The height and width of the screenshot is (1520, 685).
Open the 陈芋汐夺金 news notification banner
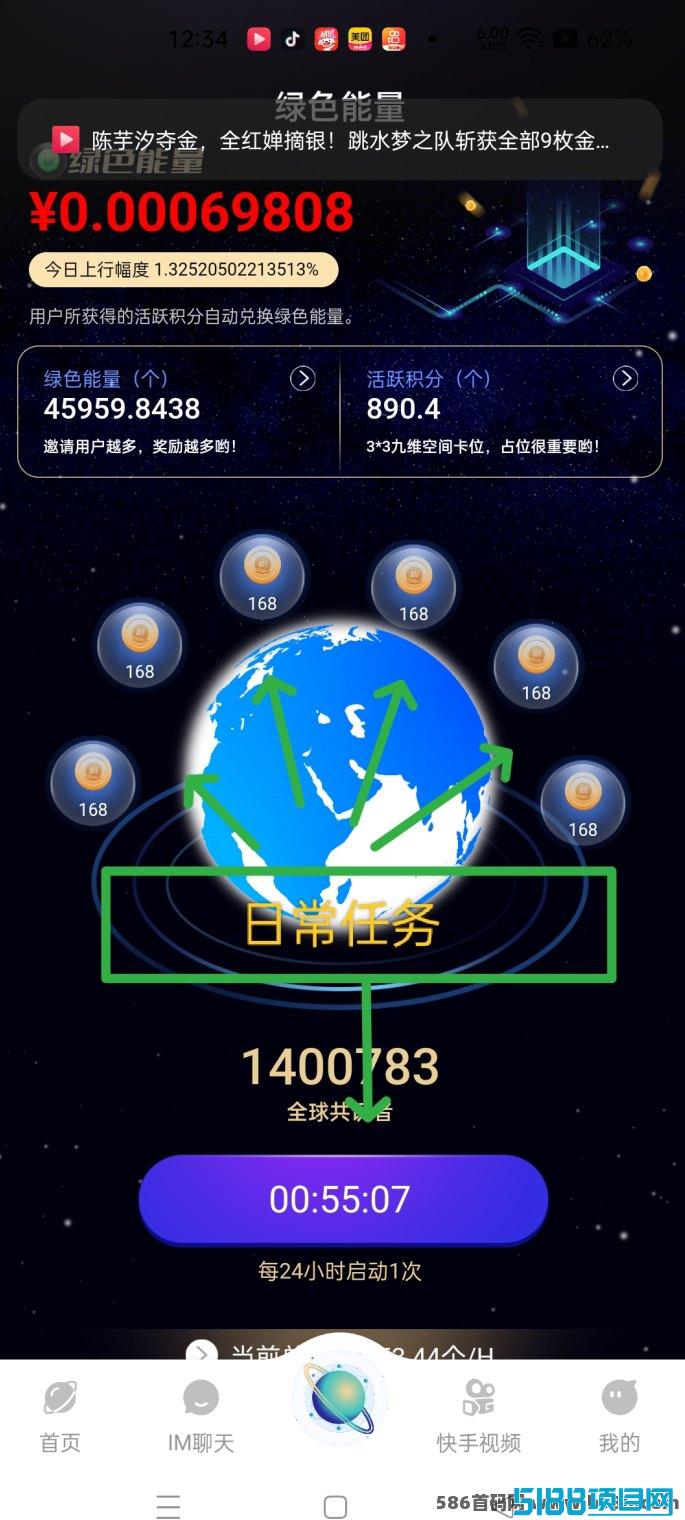340,140
